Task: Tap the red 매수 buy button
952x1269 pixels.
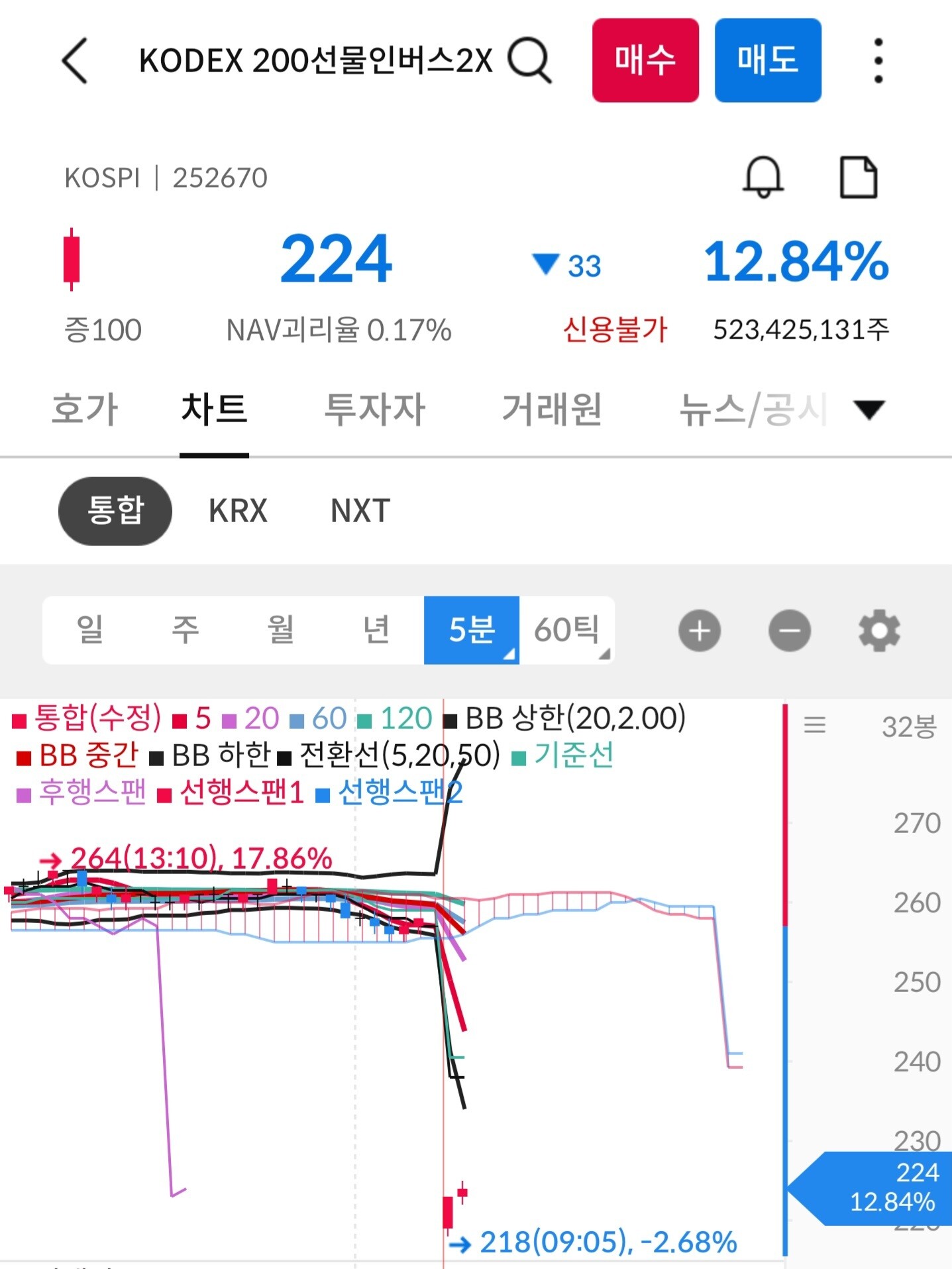Action: pyautogui.click(x=645, y=60)
